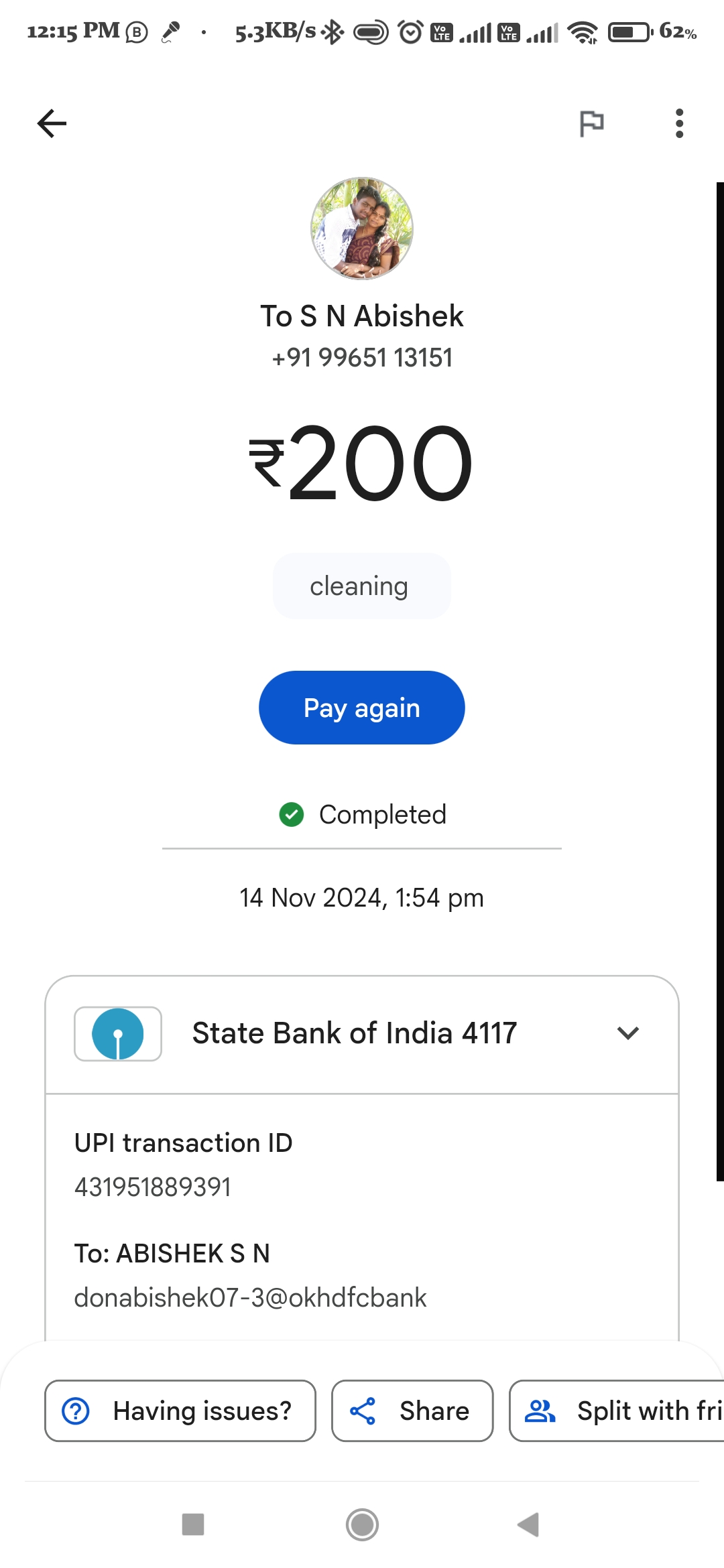Viewport: 724px width, 1568px height.
Task: Open recent apps from the navigation bar
Action: 193,1524
